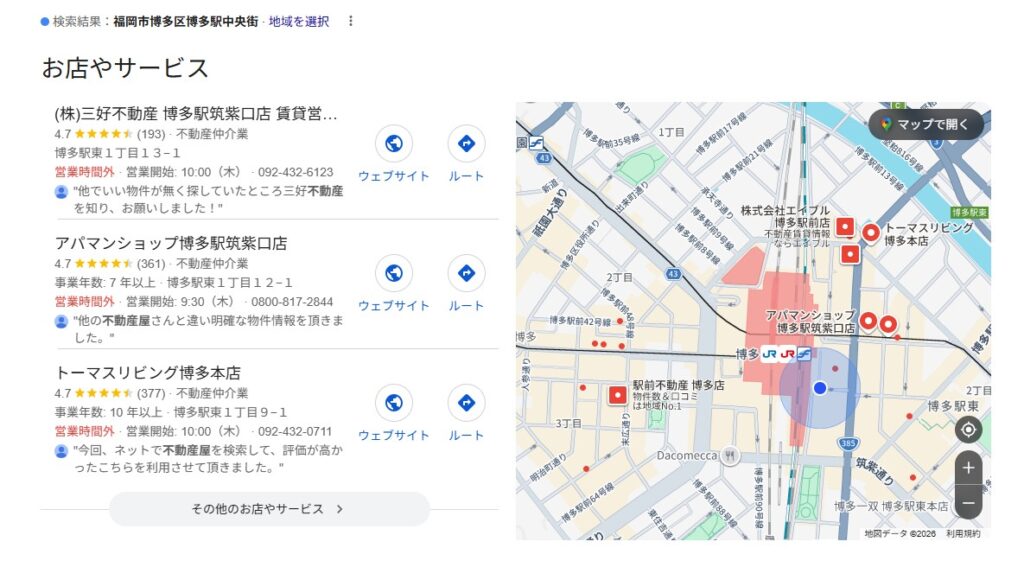Tap the 地域を選択 link
The image size is (1024, 567).
coord(298,21)
